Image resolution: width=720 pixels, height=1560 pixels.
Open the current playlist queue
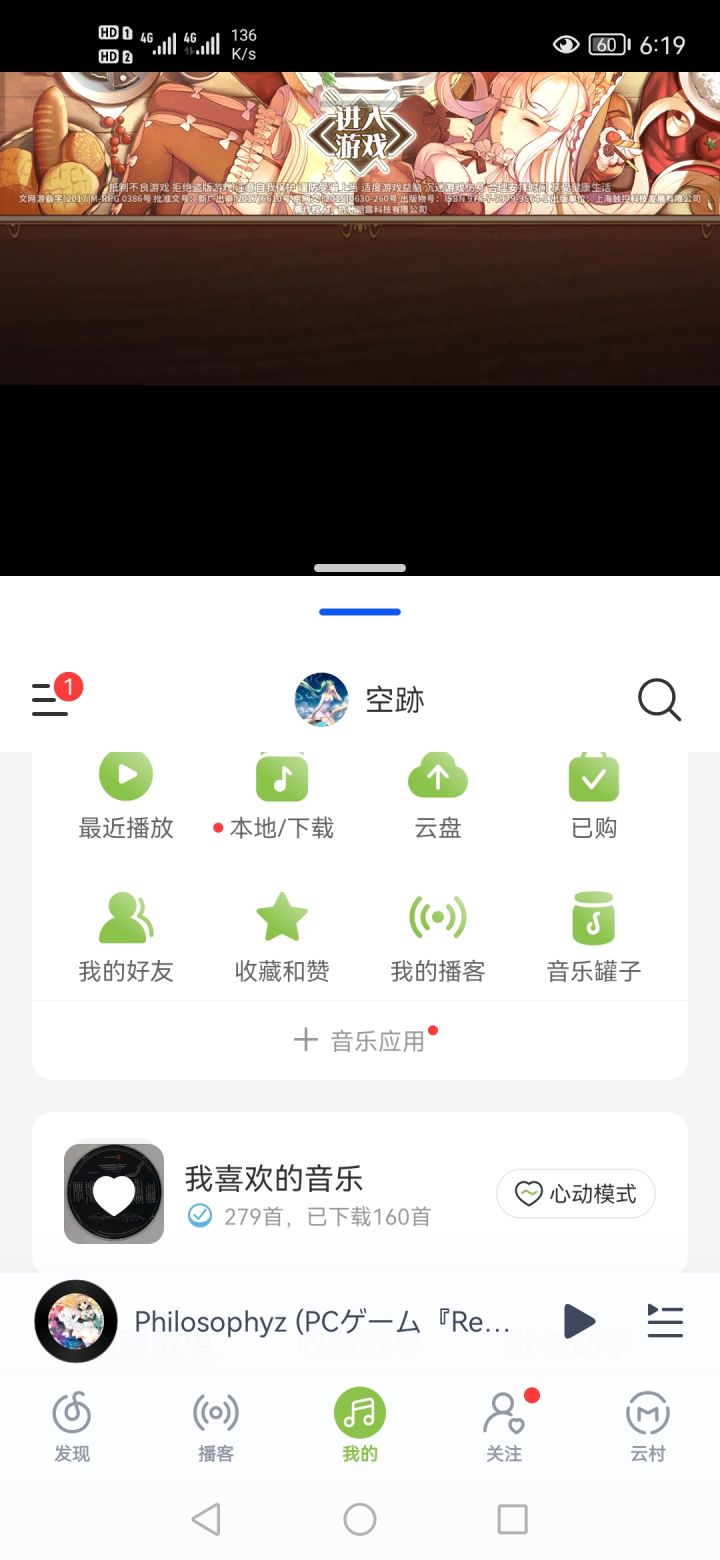[x=665, y=1321]
